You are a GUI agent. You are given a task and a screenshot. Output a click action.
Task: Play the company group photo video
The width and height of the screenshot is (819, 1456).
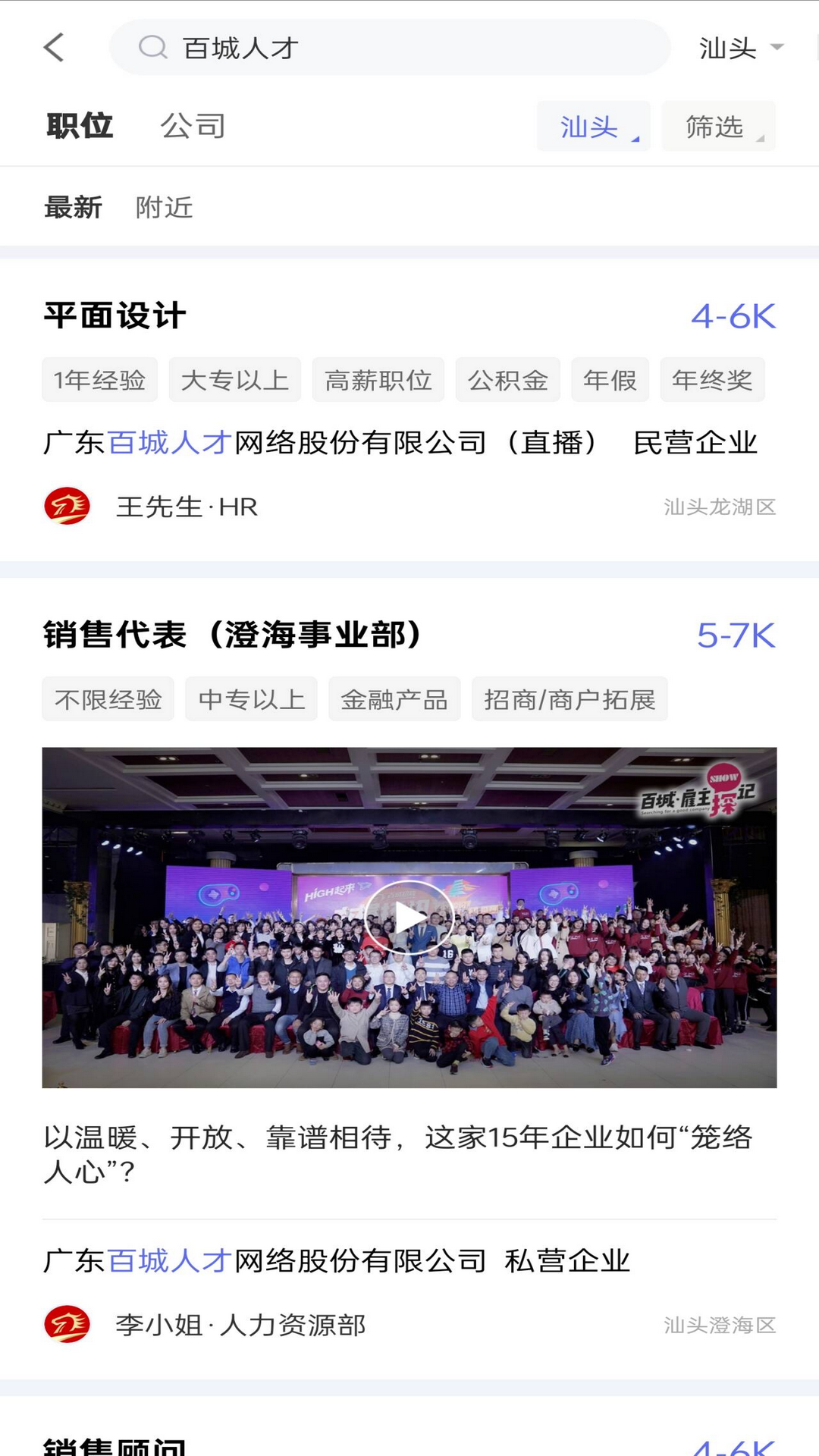(x=409, y=918)
